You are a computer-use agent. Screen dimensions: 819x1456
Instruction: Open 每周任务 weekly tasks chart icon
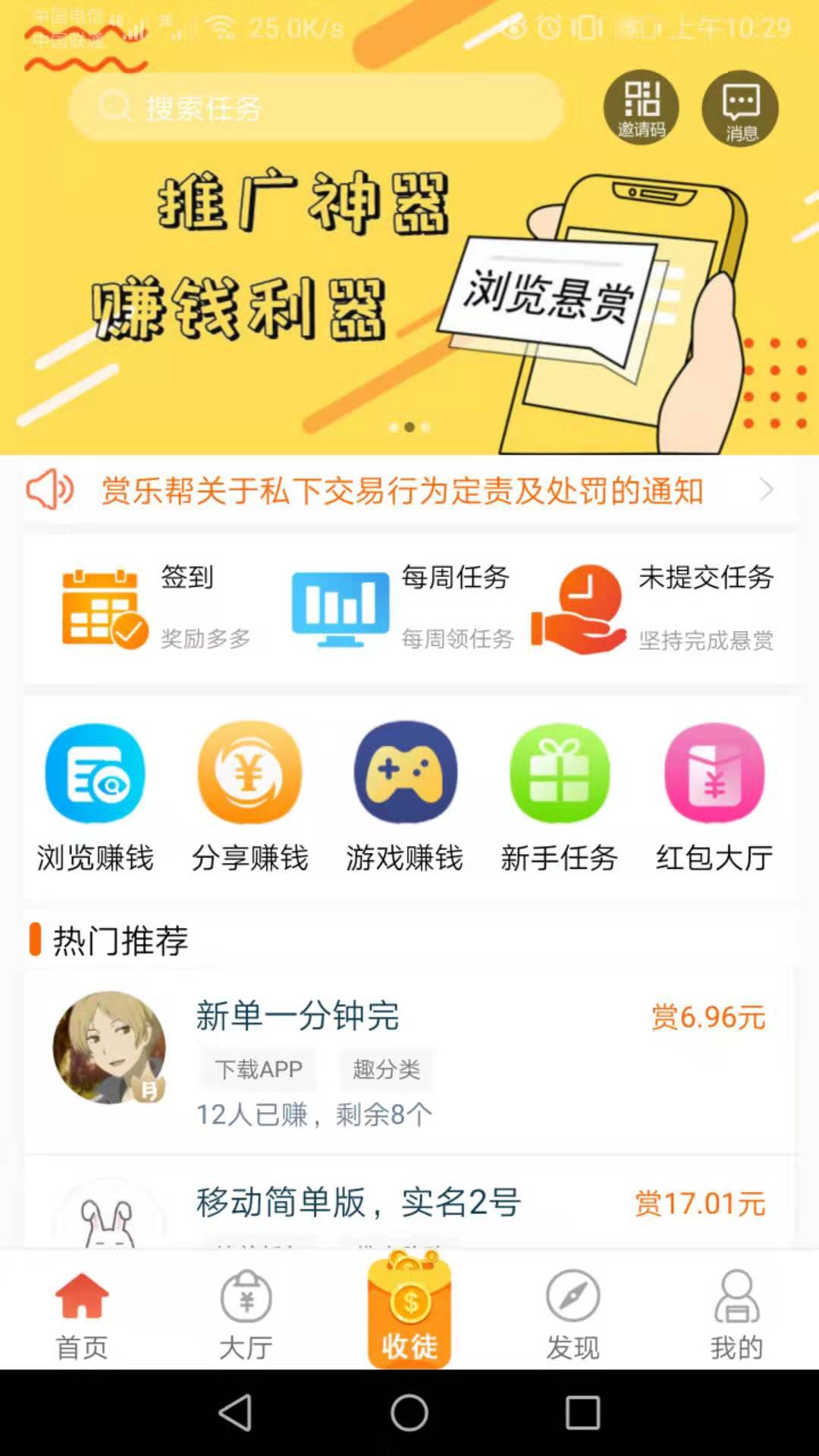pyautogui.click(x=339, y=607)
